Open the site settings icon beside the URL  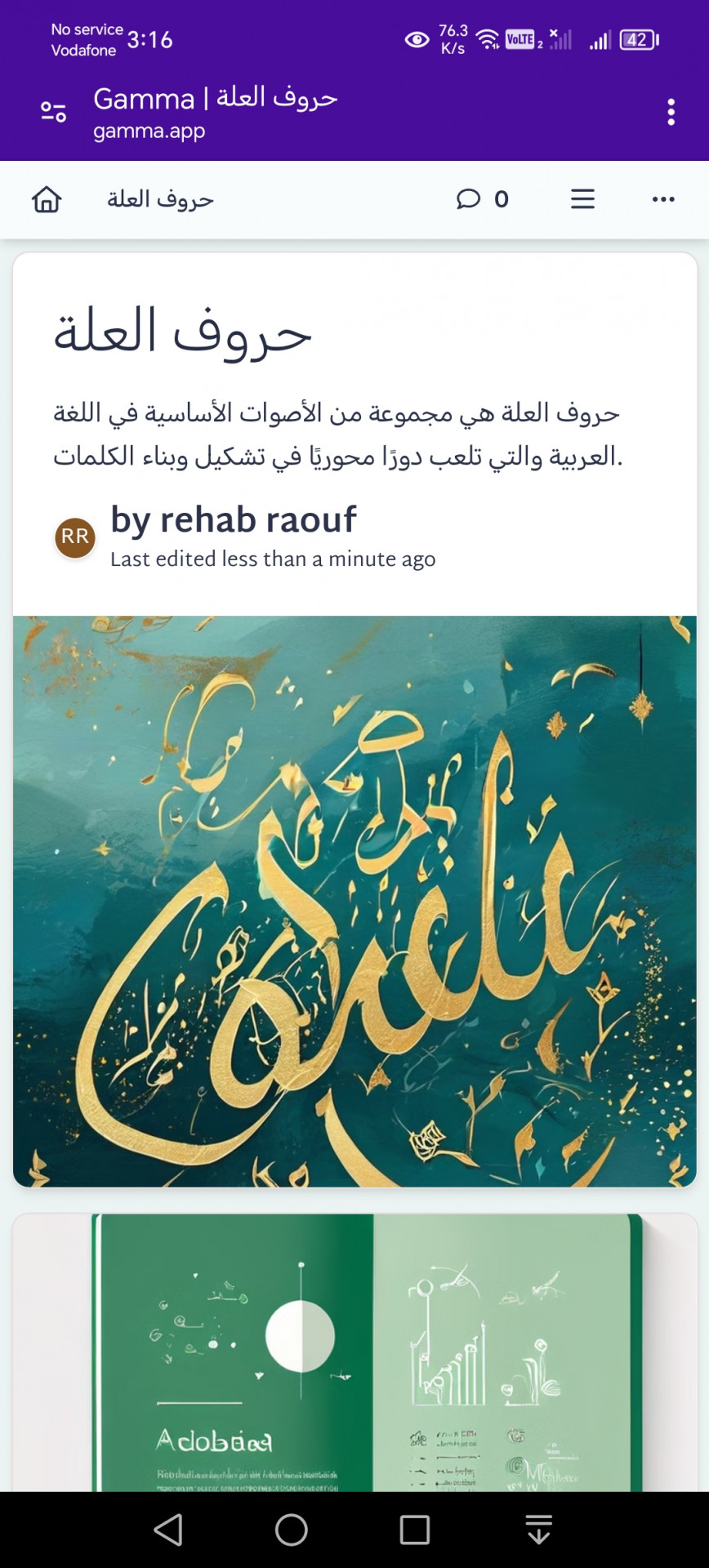click(x=53, y=112)
